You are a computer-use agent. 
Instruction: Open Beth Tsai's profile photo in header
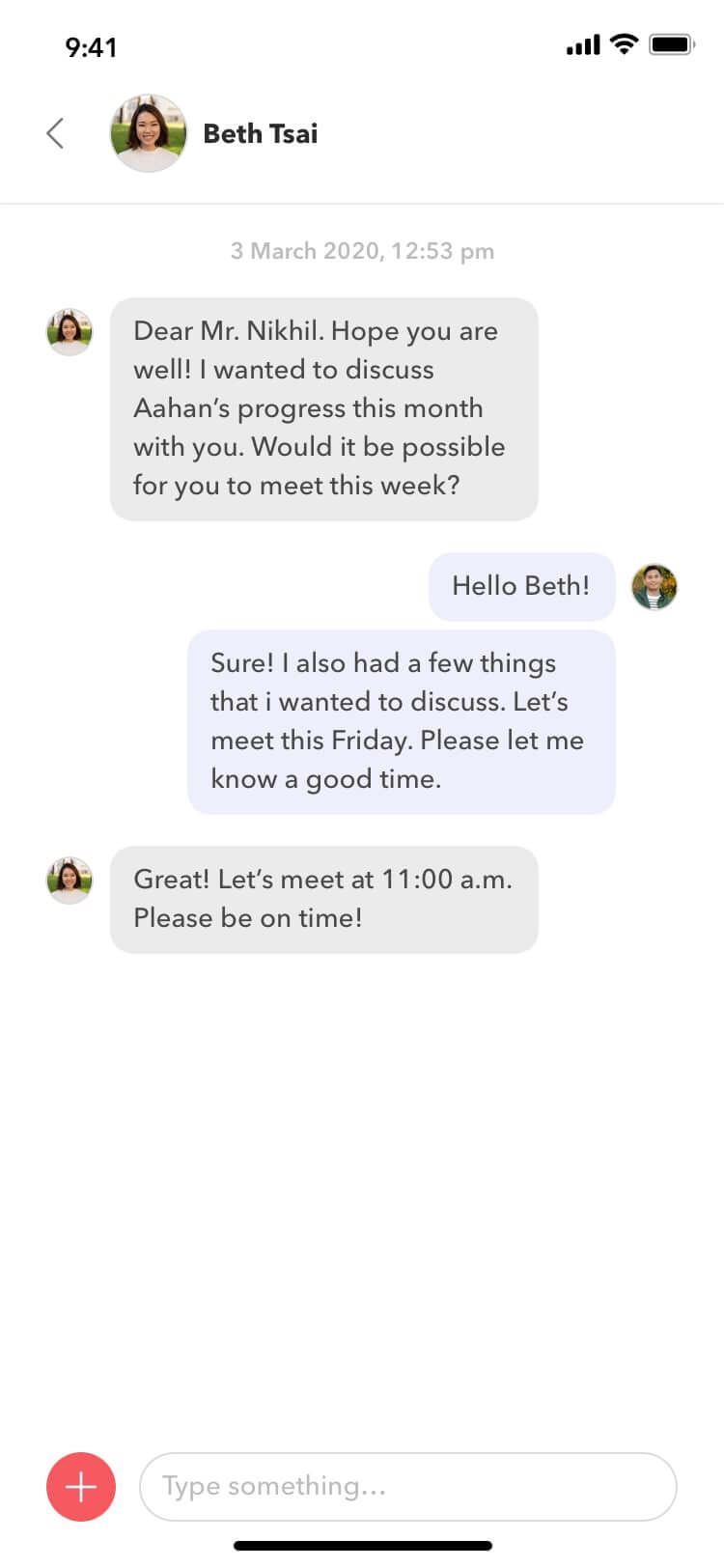[x=149, y=133]
